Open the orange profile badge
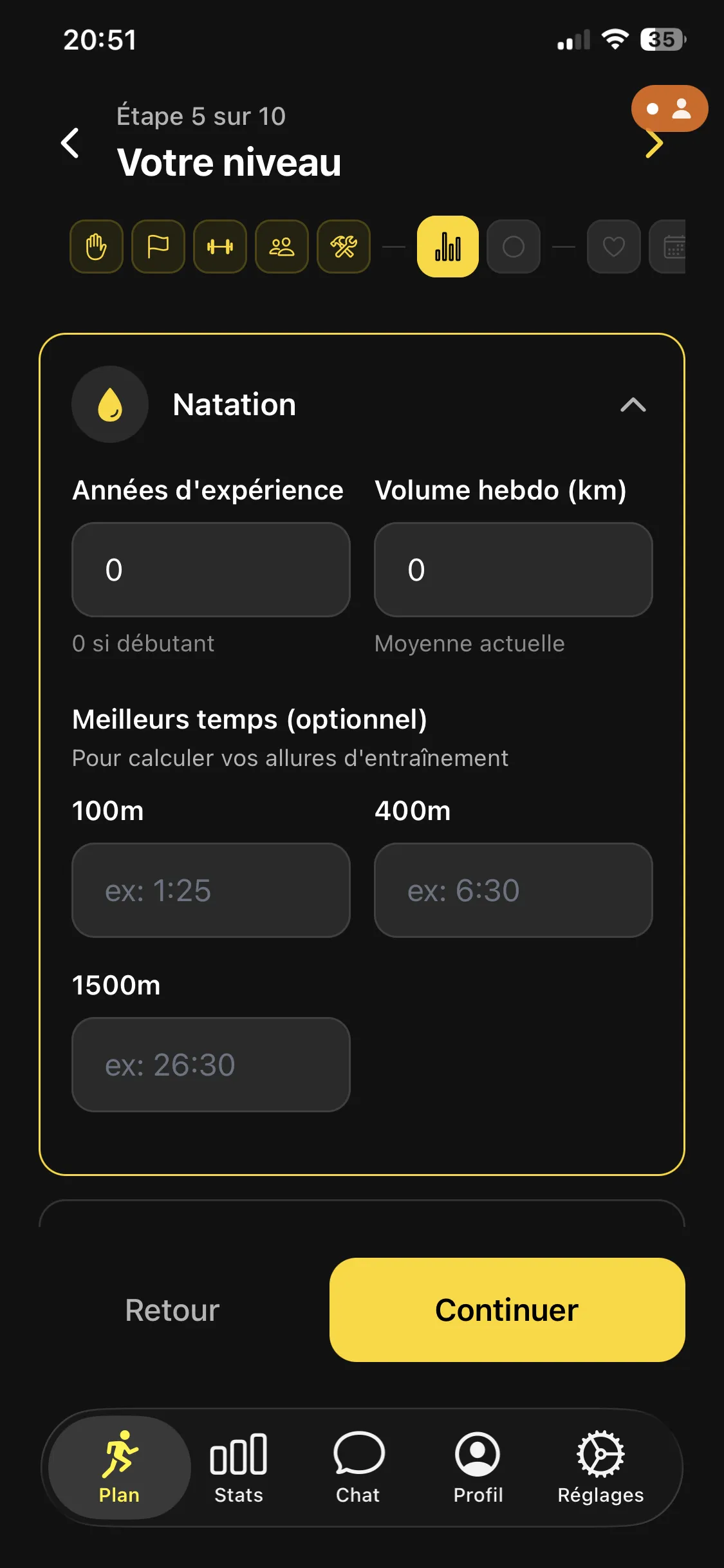 click(x=669, y=108)
